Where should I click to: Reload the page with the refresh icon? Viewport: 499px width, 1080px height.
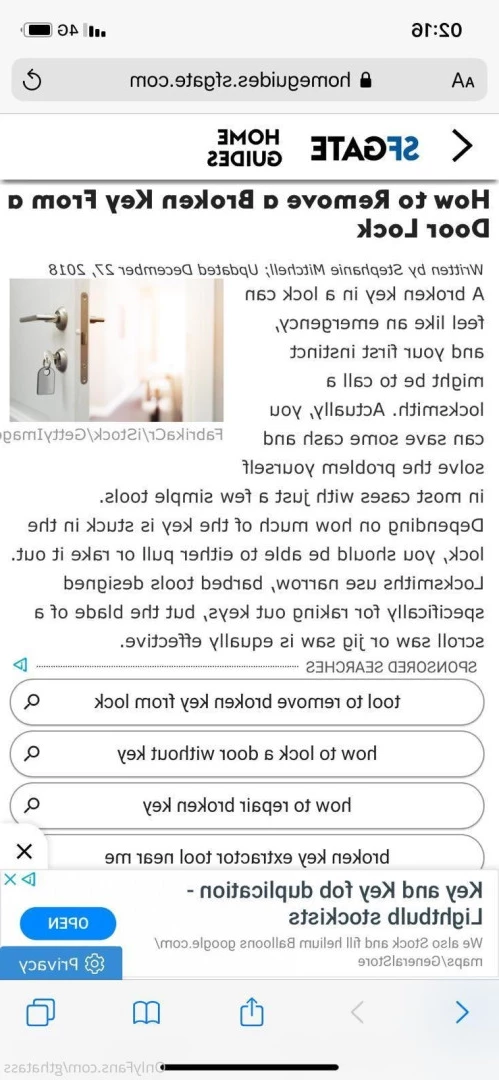[32, 81]
